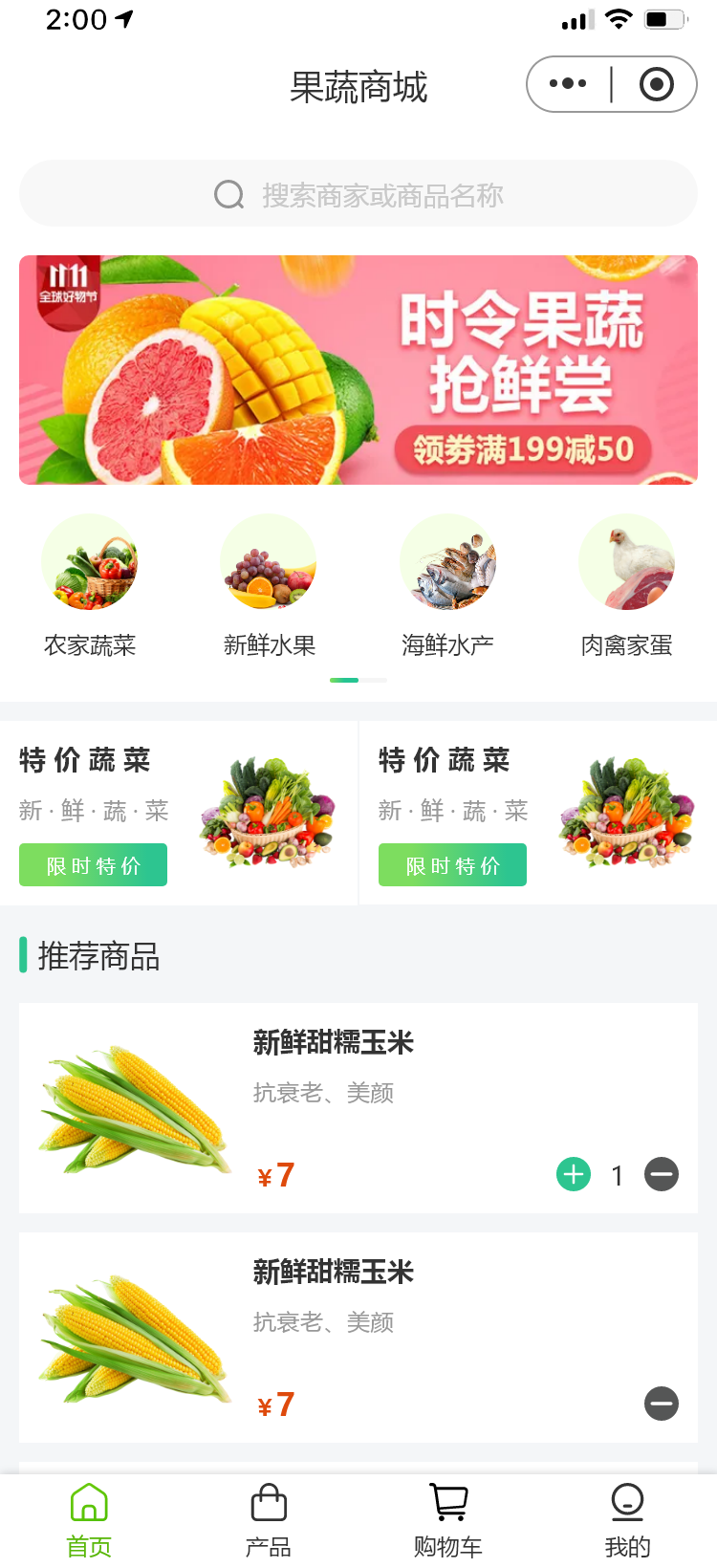Go to the 产品 tab

pos(269,1520)
